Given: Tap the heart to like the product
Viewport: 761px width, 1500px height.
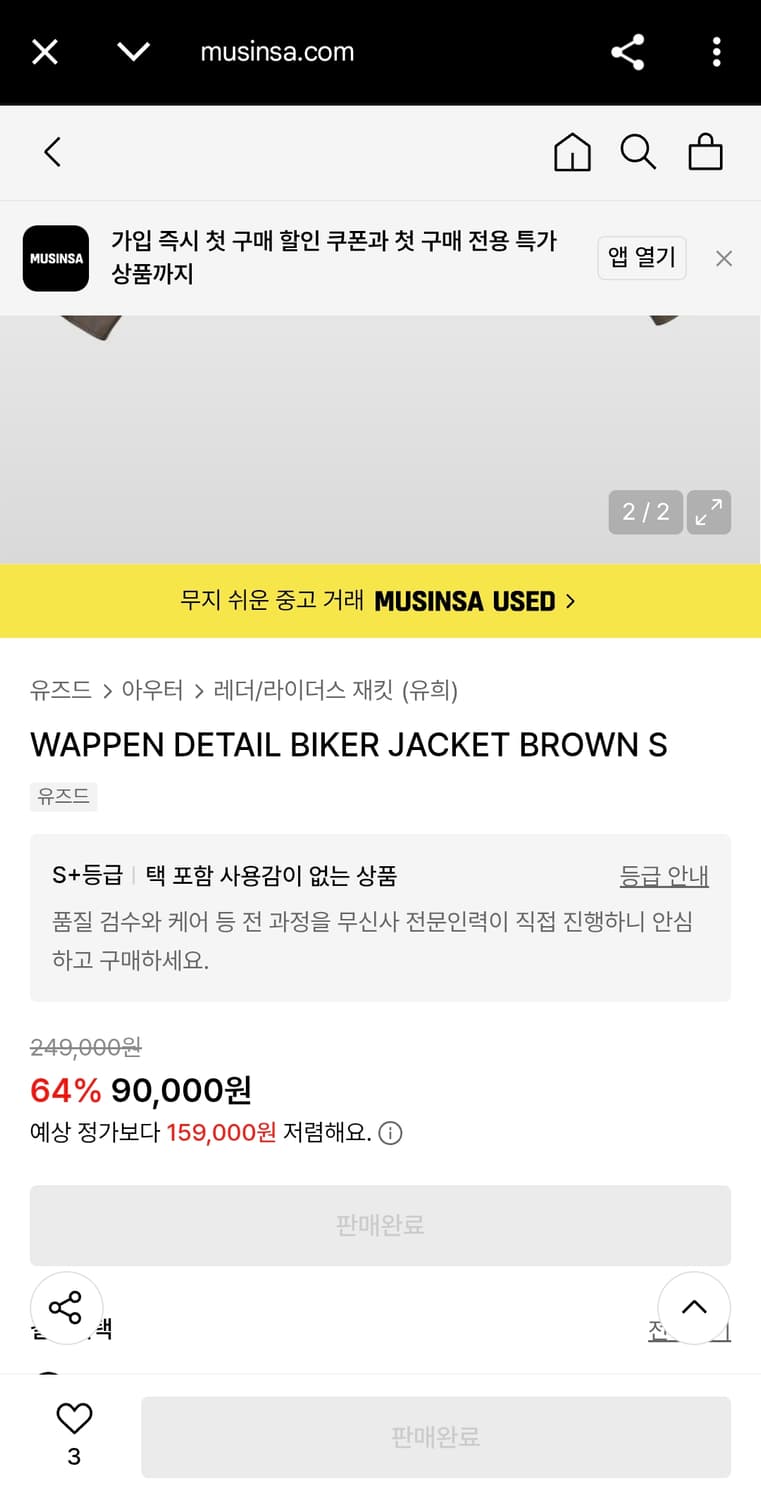Looking at the screenshot, I should coord(74,1416).
